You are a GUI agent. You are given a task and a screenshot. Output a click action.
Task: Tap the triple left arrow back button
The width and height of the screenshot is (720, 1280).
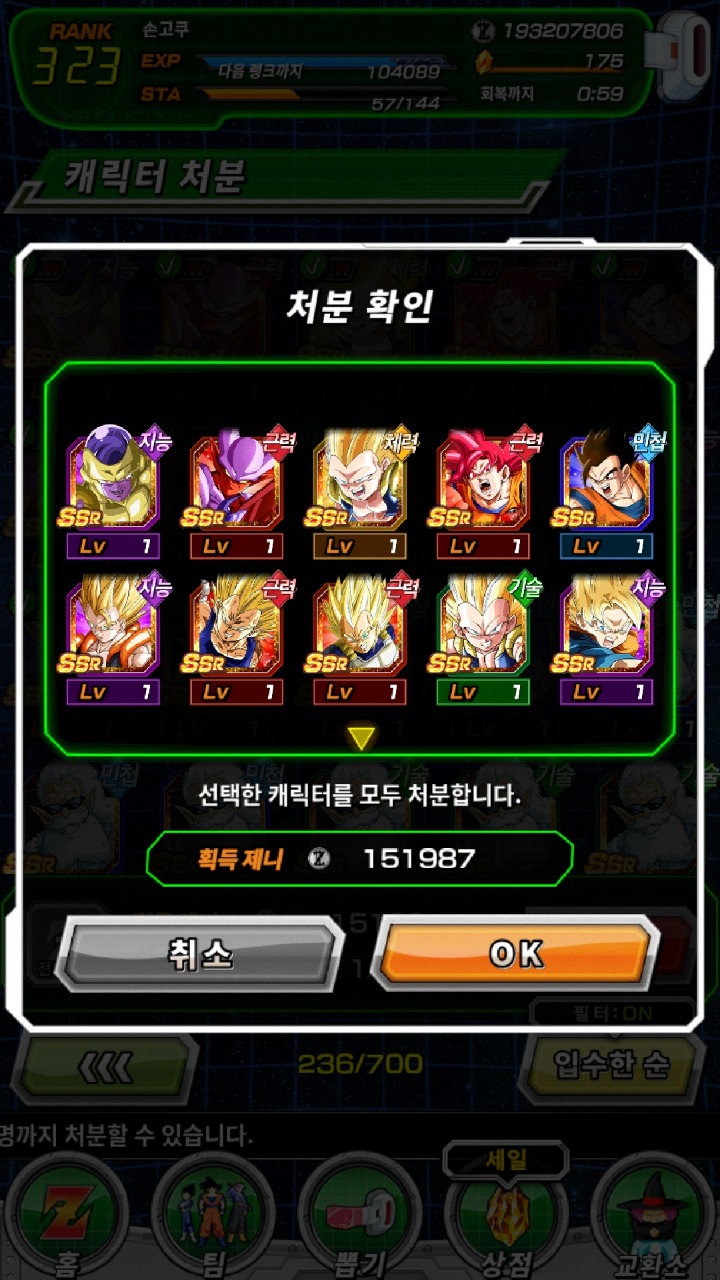106,1066
